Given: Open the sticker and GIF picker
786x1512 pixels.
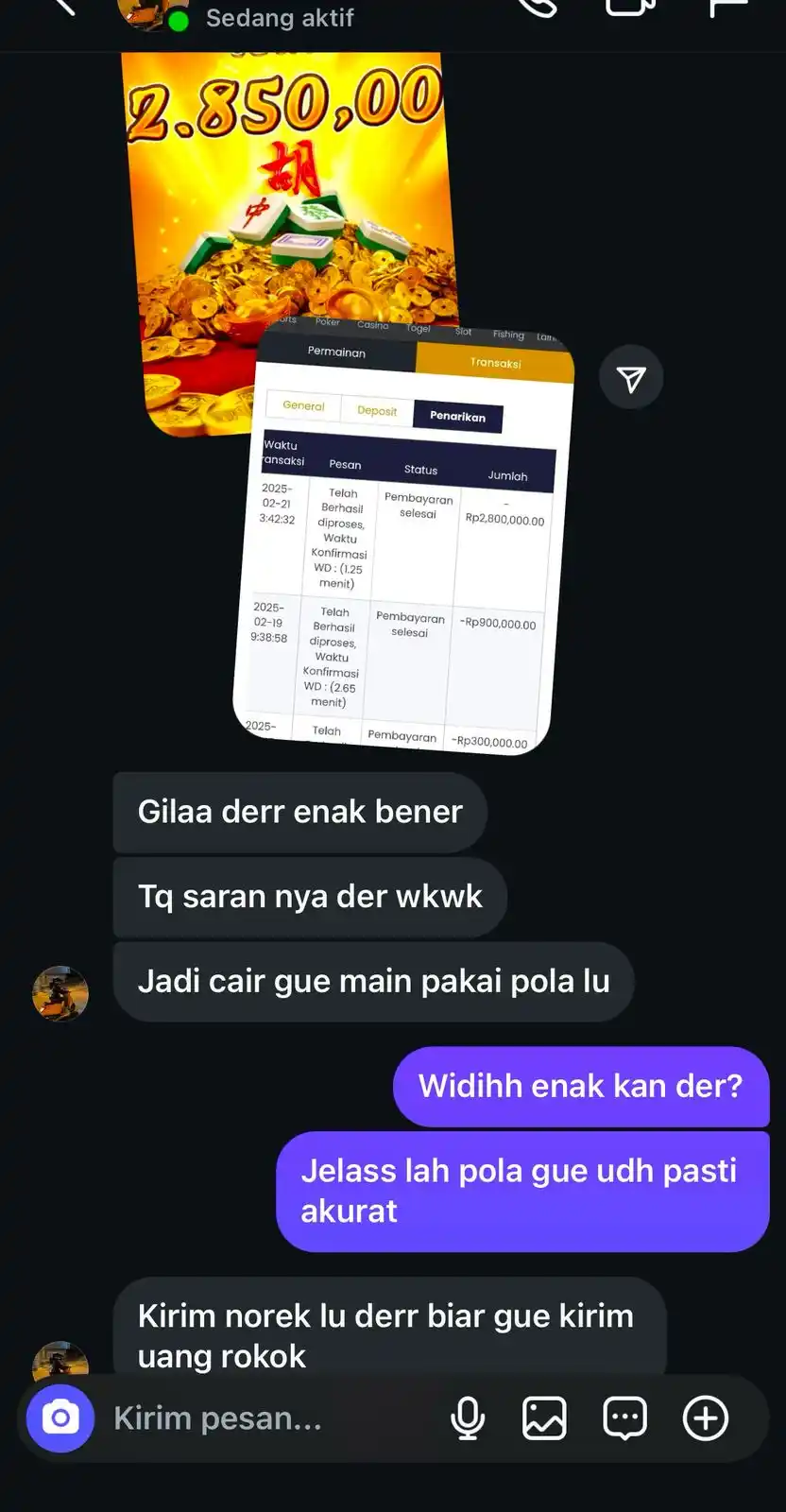Looking at the screenshot, I should point(625,1417).
